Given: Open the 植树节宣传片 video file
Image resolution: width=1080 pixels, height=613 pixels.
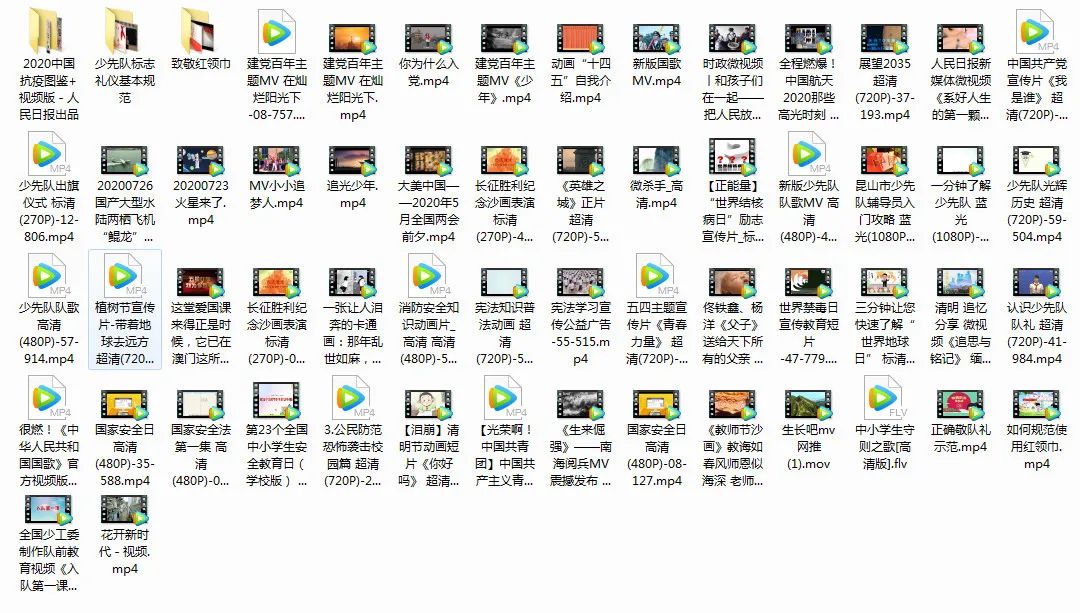Looking at the screenshot, I should pyautogui.click(x=124, y=278).
